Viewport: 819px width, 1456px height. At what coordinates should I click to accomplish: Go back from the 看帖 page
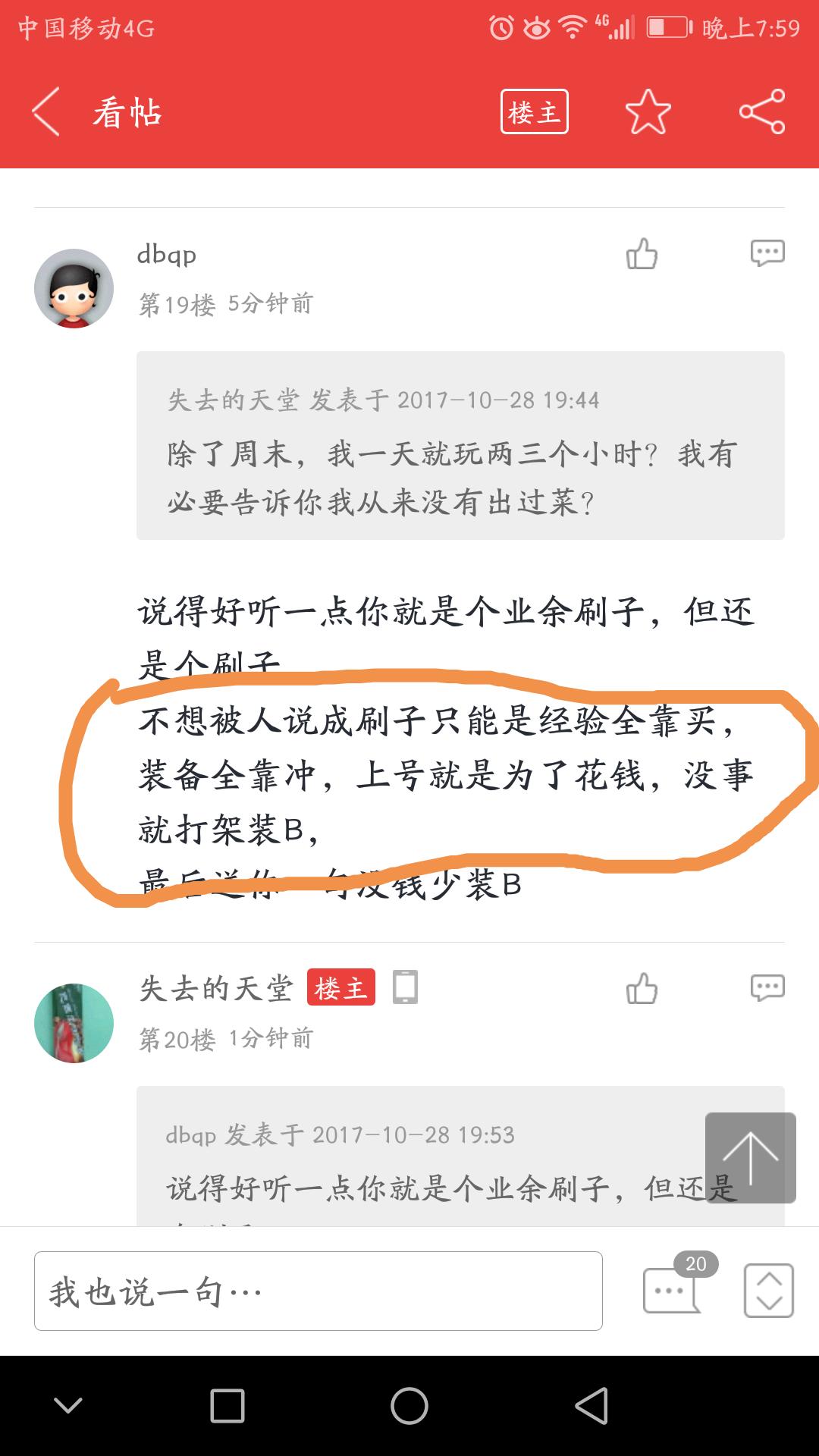[47, 112]
